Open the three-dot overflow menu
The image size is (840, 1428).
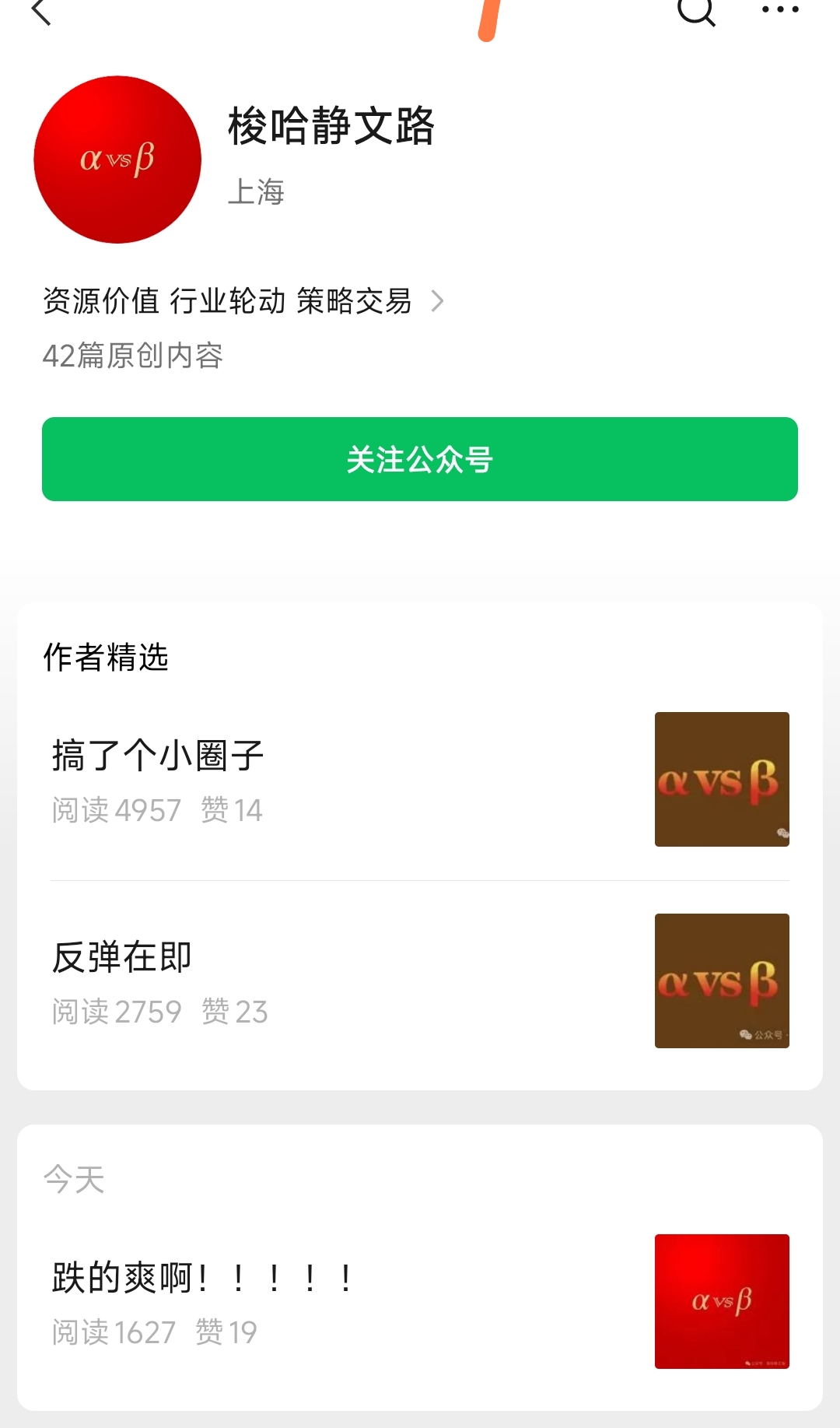click(x=779, y=10)
